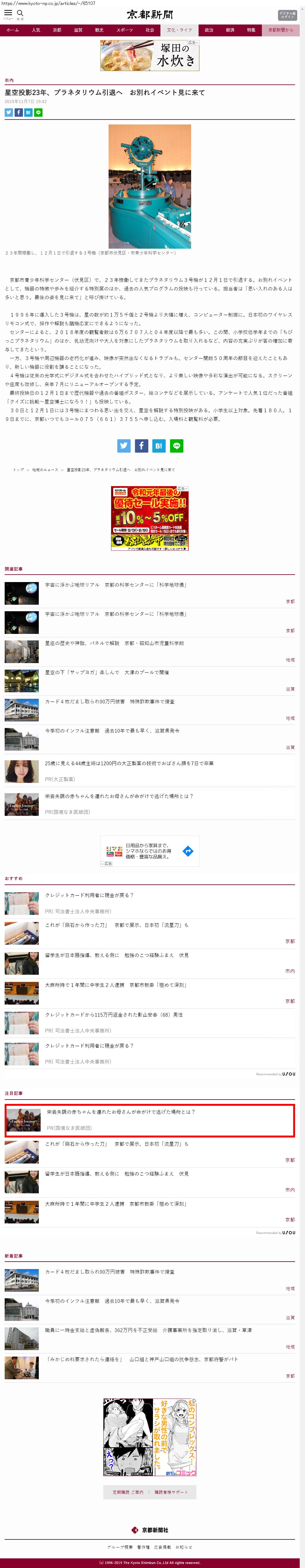Image resolution: width=305 pixels, height=1568 pixels.
Task: Share via the large LINE button
Action: tap(177, 445)
